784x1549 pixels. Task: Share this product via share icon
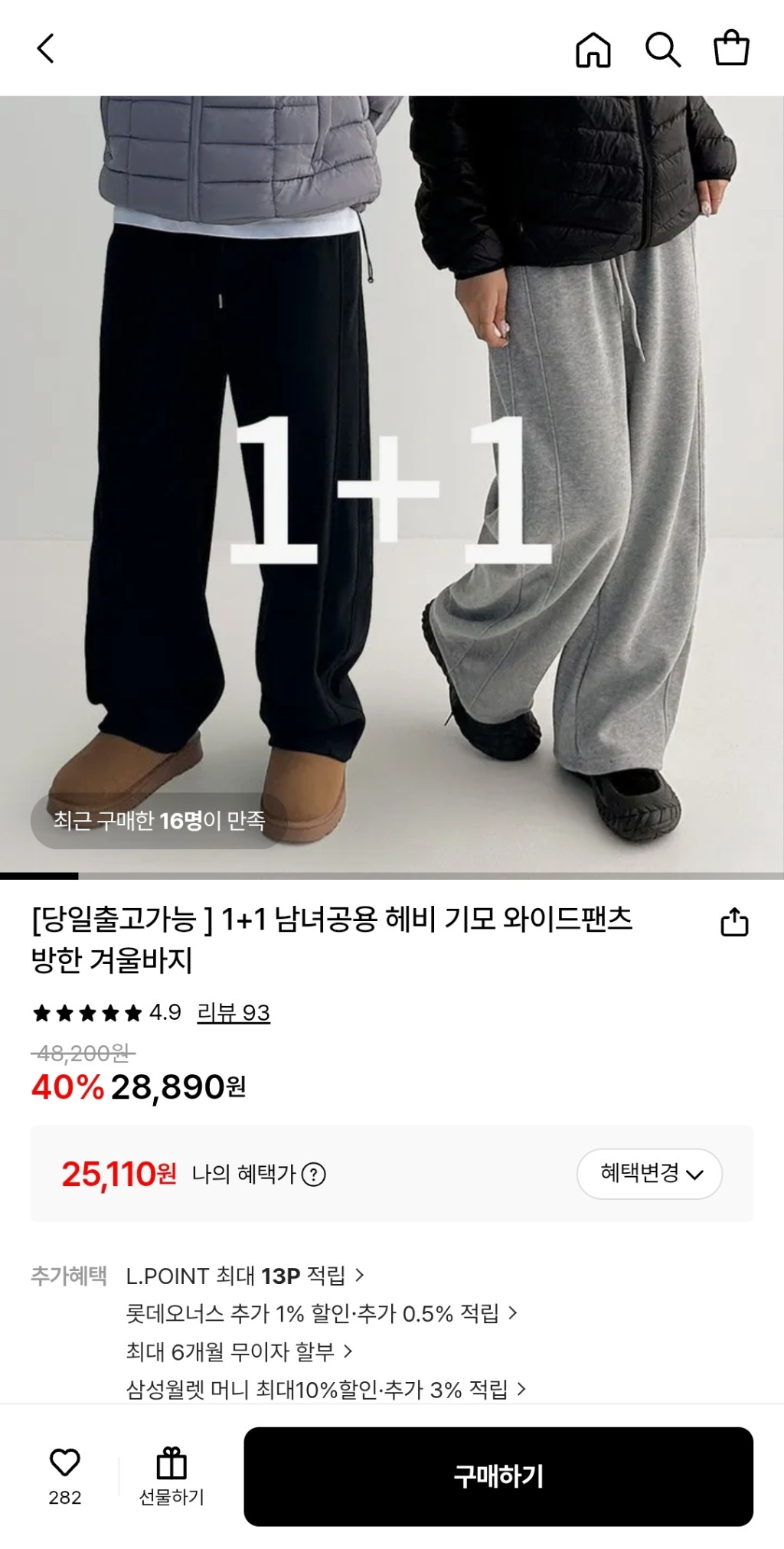point(733,922)
